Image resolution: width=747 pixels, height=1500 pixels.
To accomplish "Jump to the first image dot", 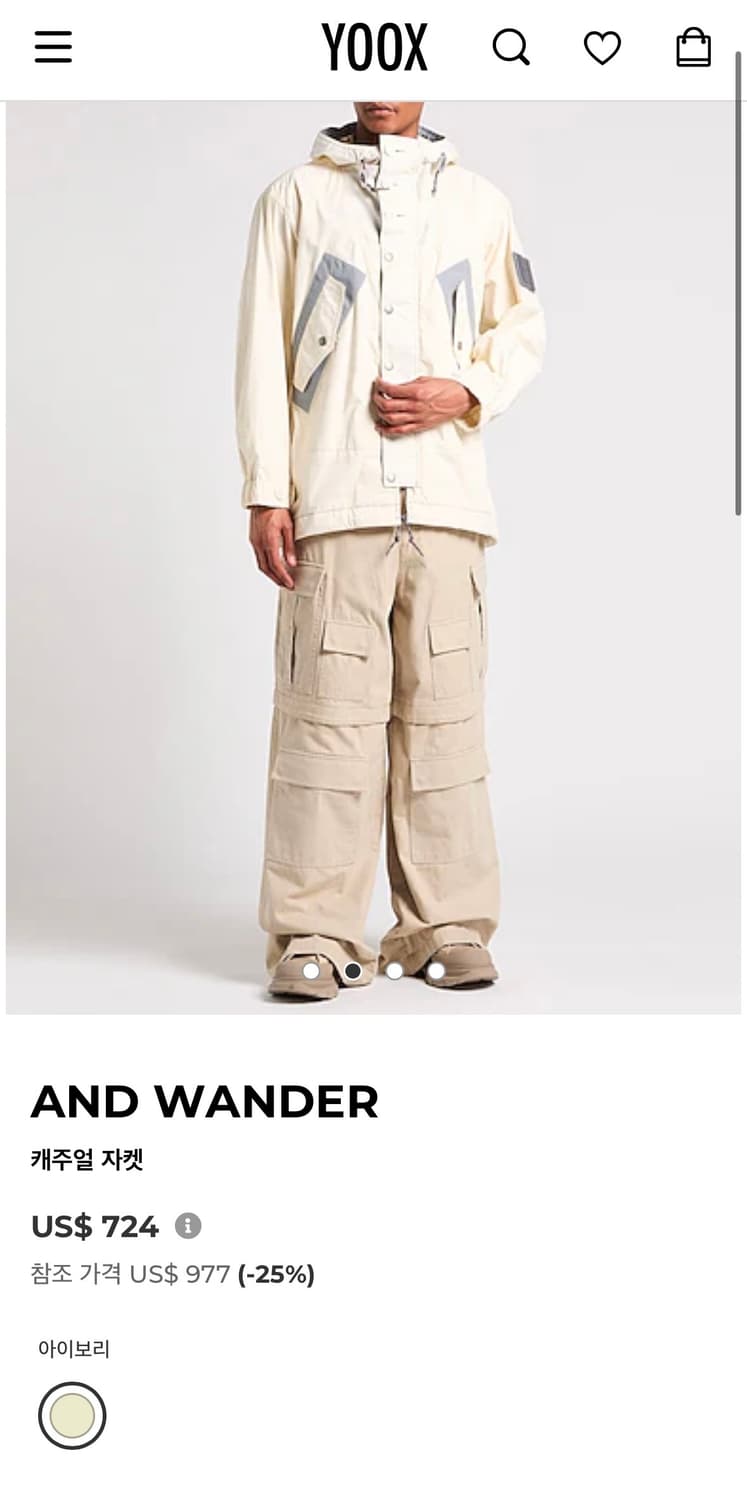I will coord(311,970).
